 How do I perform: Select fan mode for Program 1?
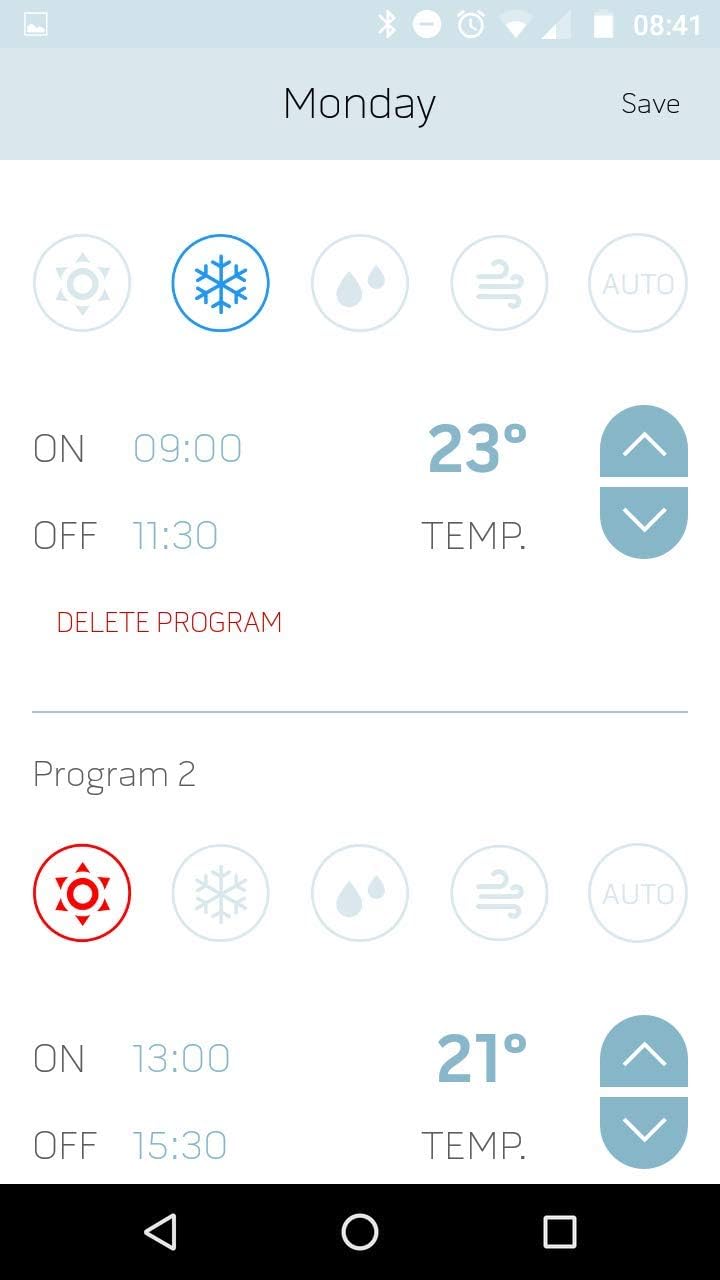tap(499, 283)
